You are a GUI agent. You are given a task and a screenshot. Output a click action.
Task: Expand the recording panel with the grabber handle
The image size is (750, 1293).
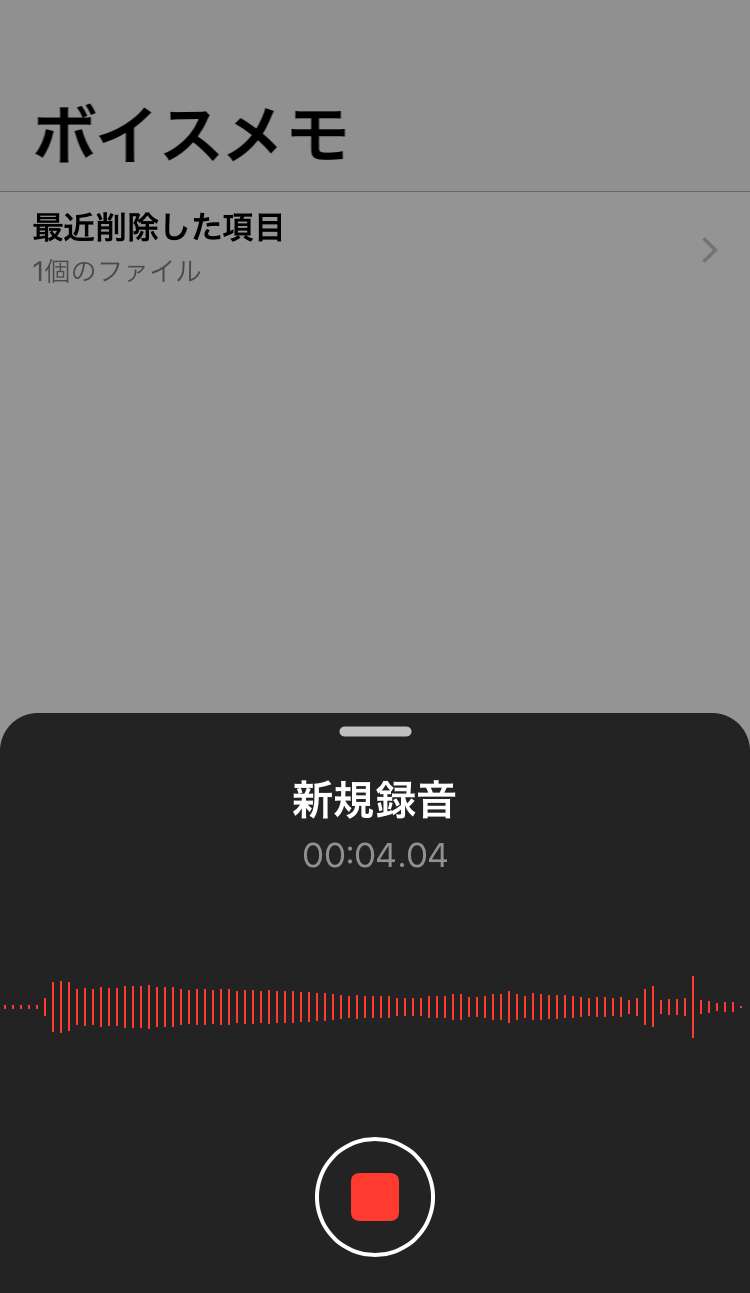375,731
